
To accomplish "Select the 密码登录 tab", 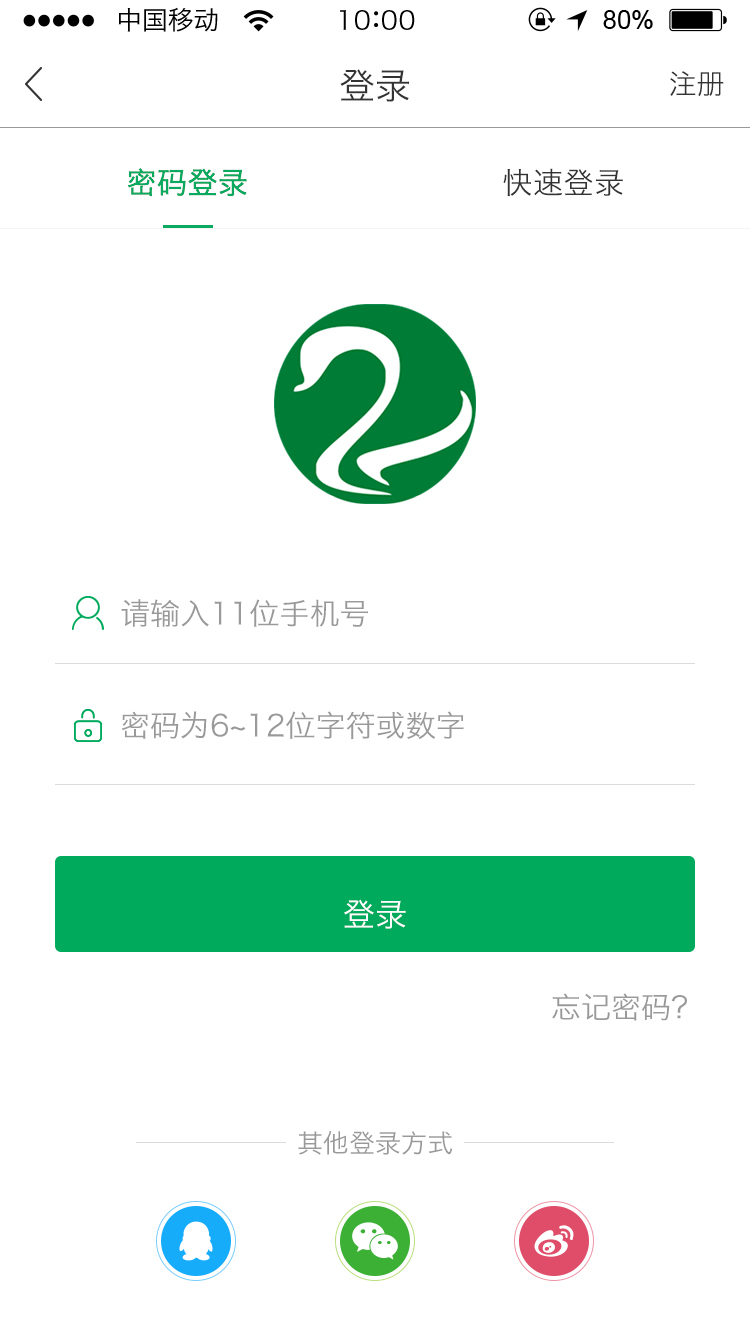I will 187,183.
